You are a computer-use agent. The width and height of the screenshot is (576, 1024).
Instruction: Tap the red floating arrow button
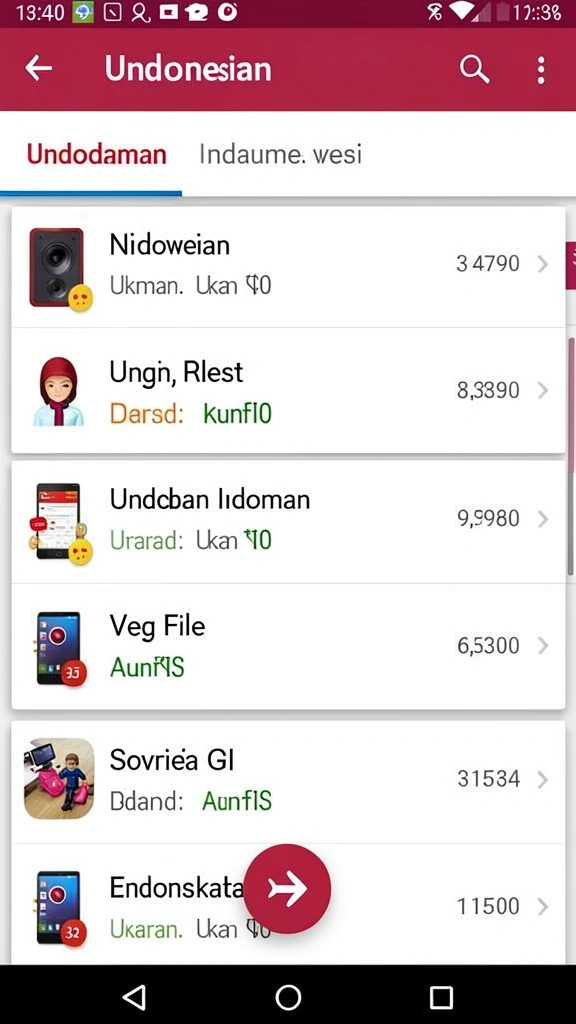(287, 888)
